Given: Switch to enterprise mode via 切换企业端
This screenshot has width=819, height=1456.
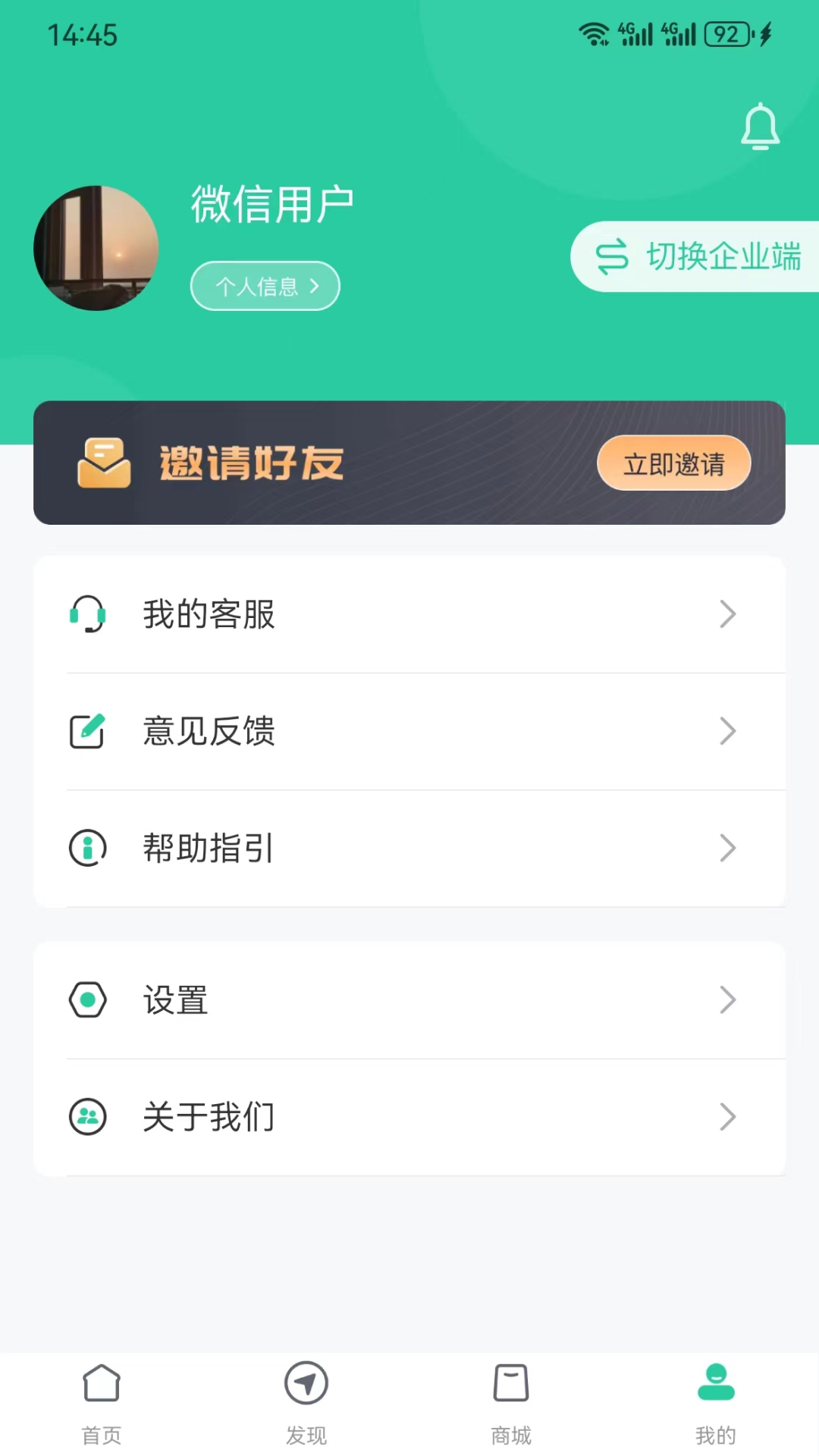Looking at the screenshot, I should (x=696, y=256).
